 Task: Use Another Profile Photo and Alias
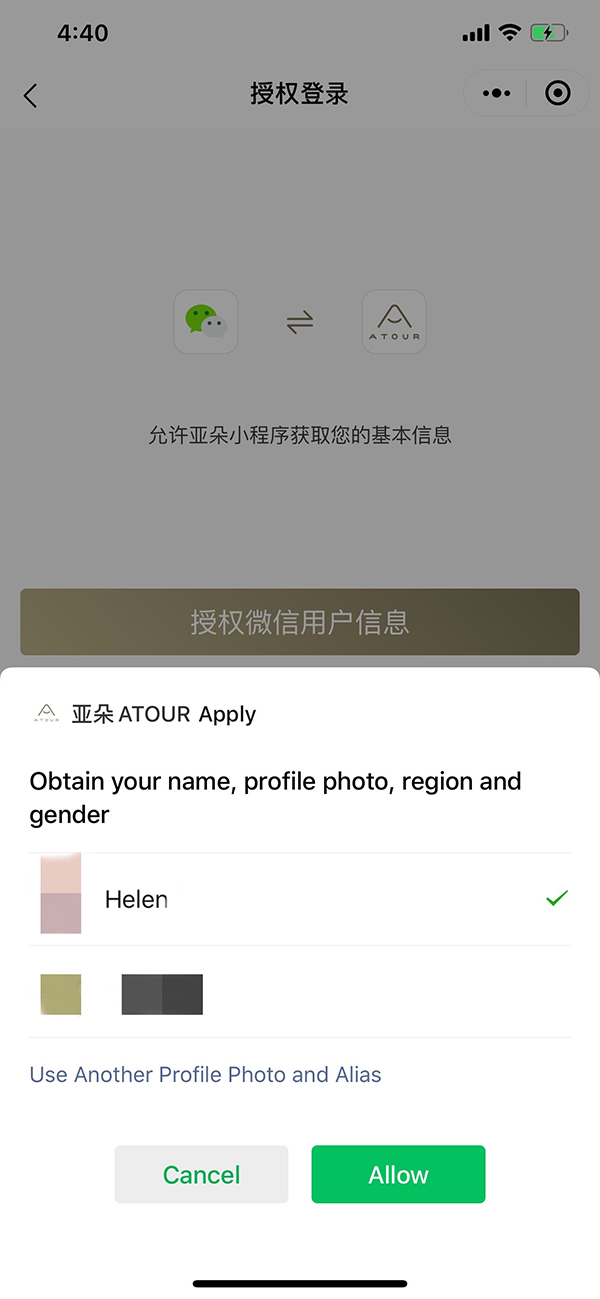coord(205,1075)
